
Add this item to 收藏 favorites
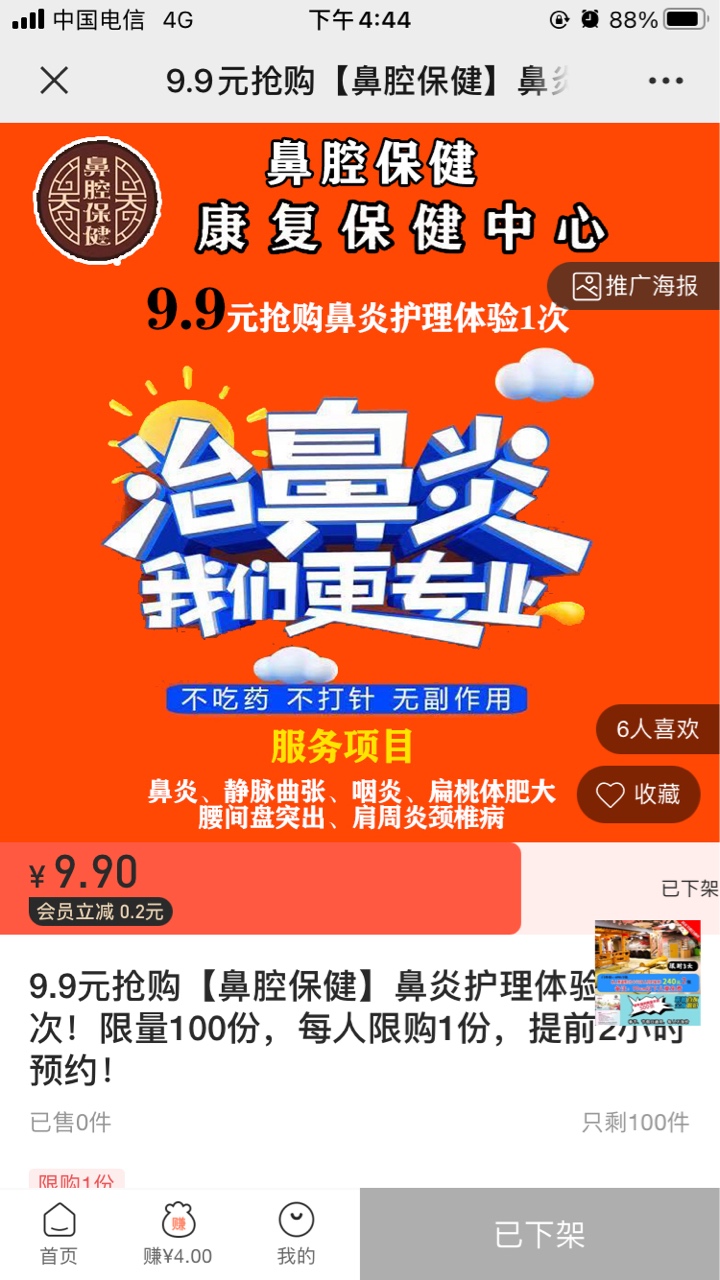638,794
